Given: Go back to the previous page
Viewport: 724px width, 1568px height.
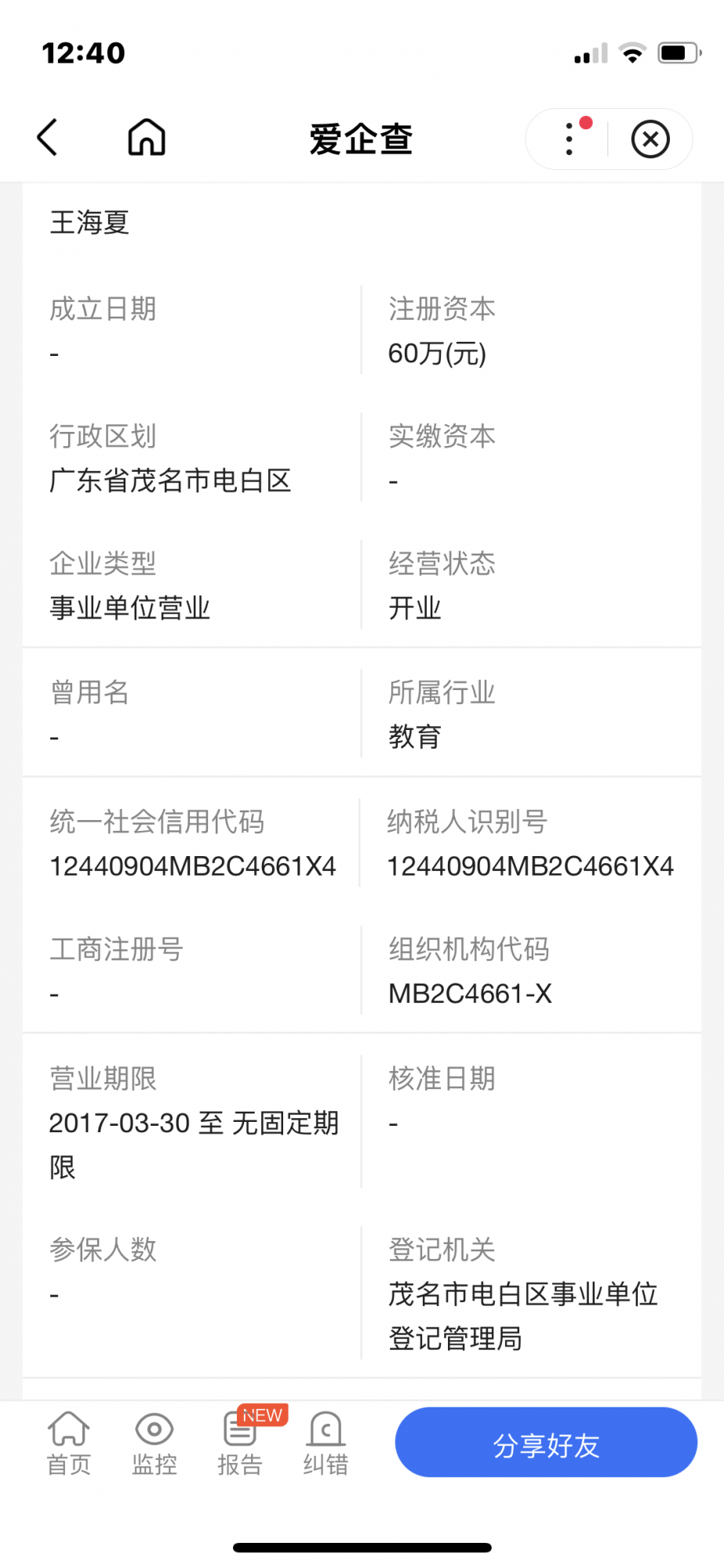Looking at the screenshot, I should [x=49, y=138].
